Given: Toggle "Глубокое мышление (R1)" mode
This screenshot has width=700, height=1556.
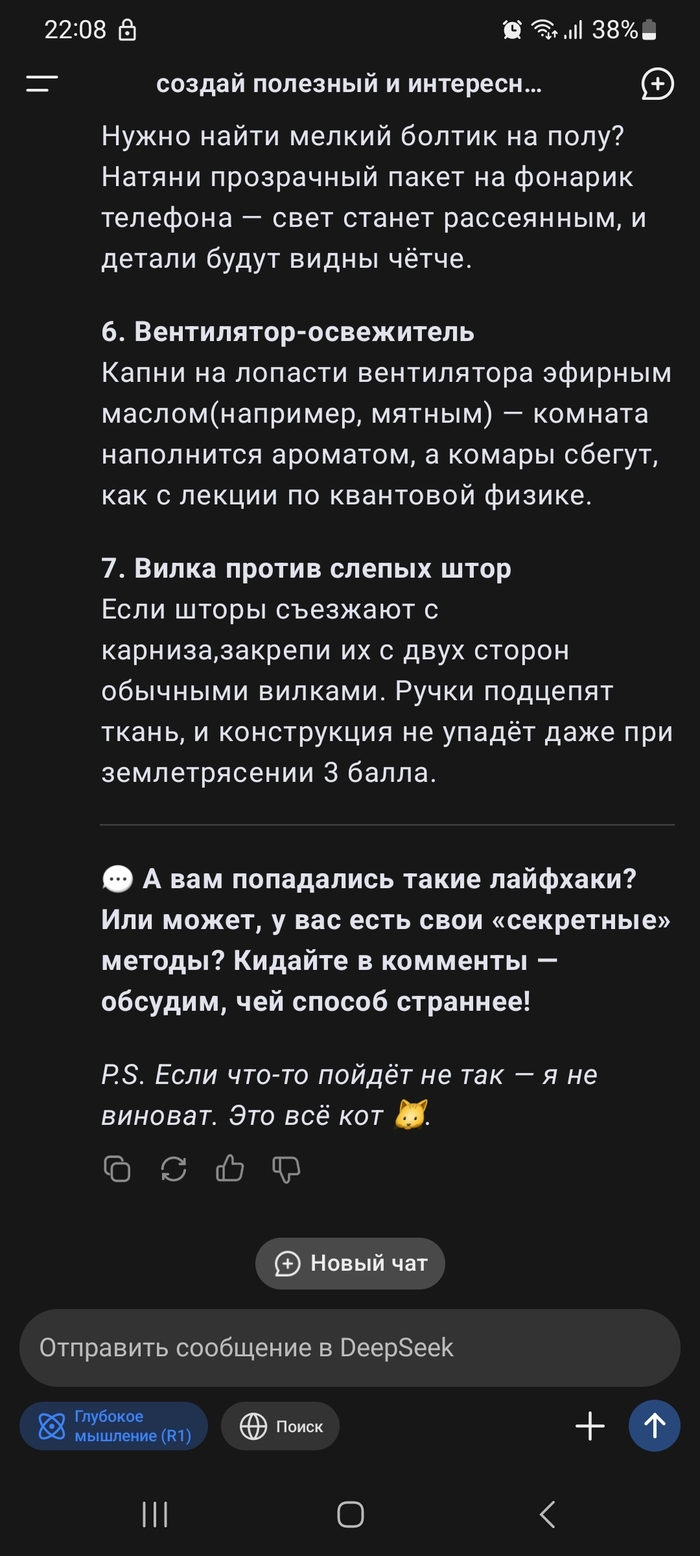Looking at the screenshot, I should point(114,1426).
